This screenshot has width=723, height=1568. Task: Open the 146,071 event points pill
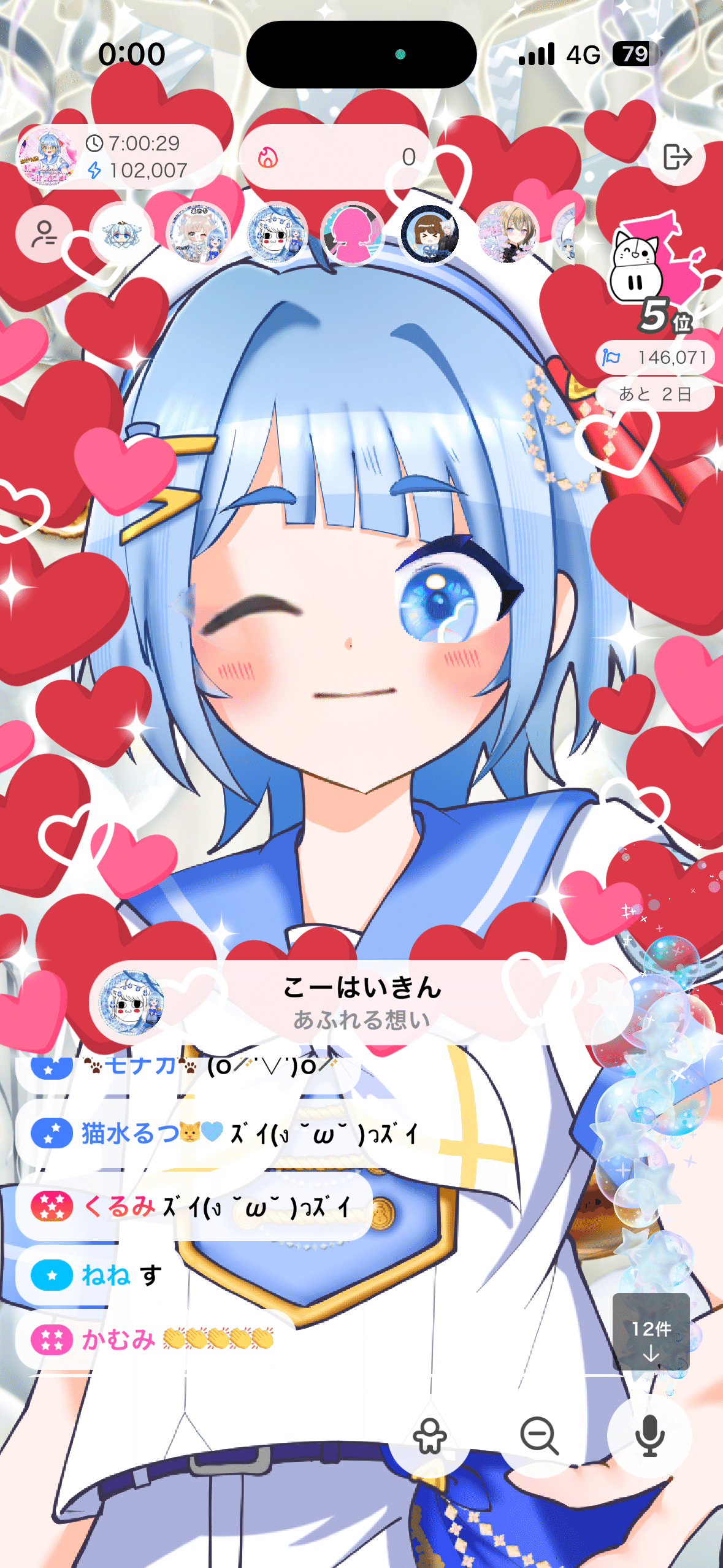(x=655, y=357)
